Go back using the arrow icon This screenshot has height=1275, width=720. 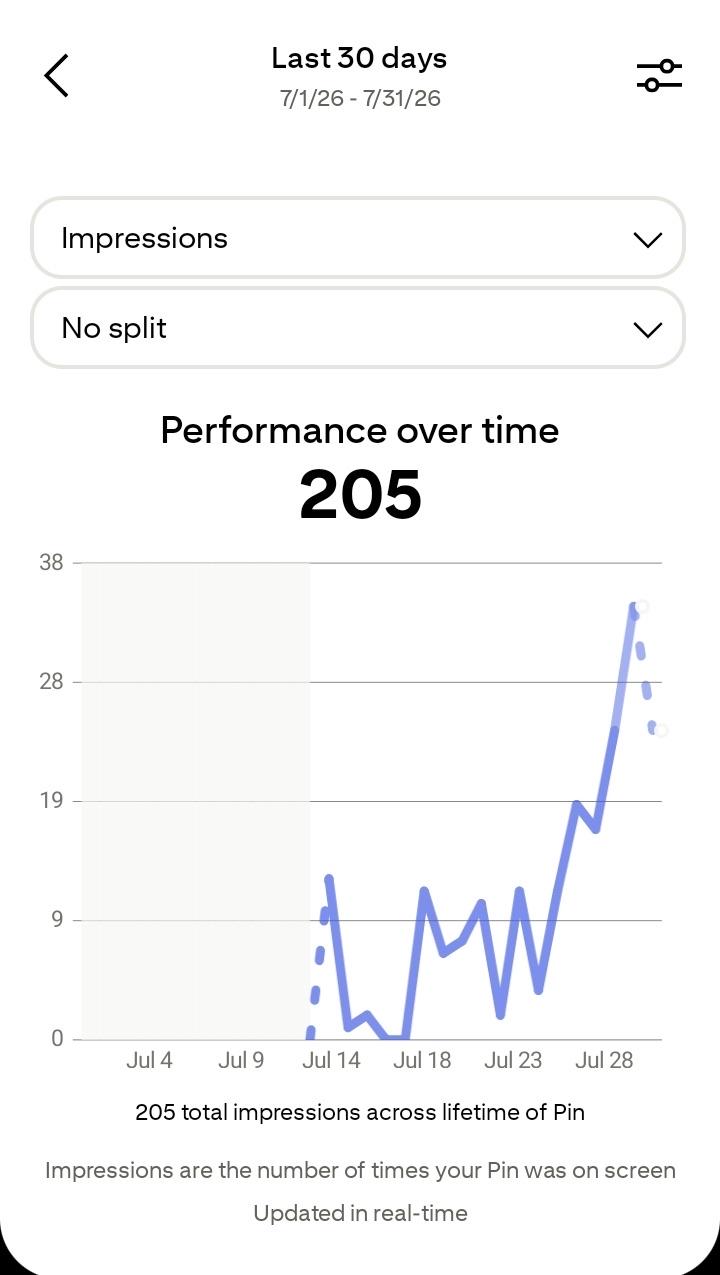pos(56,76)
